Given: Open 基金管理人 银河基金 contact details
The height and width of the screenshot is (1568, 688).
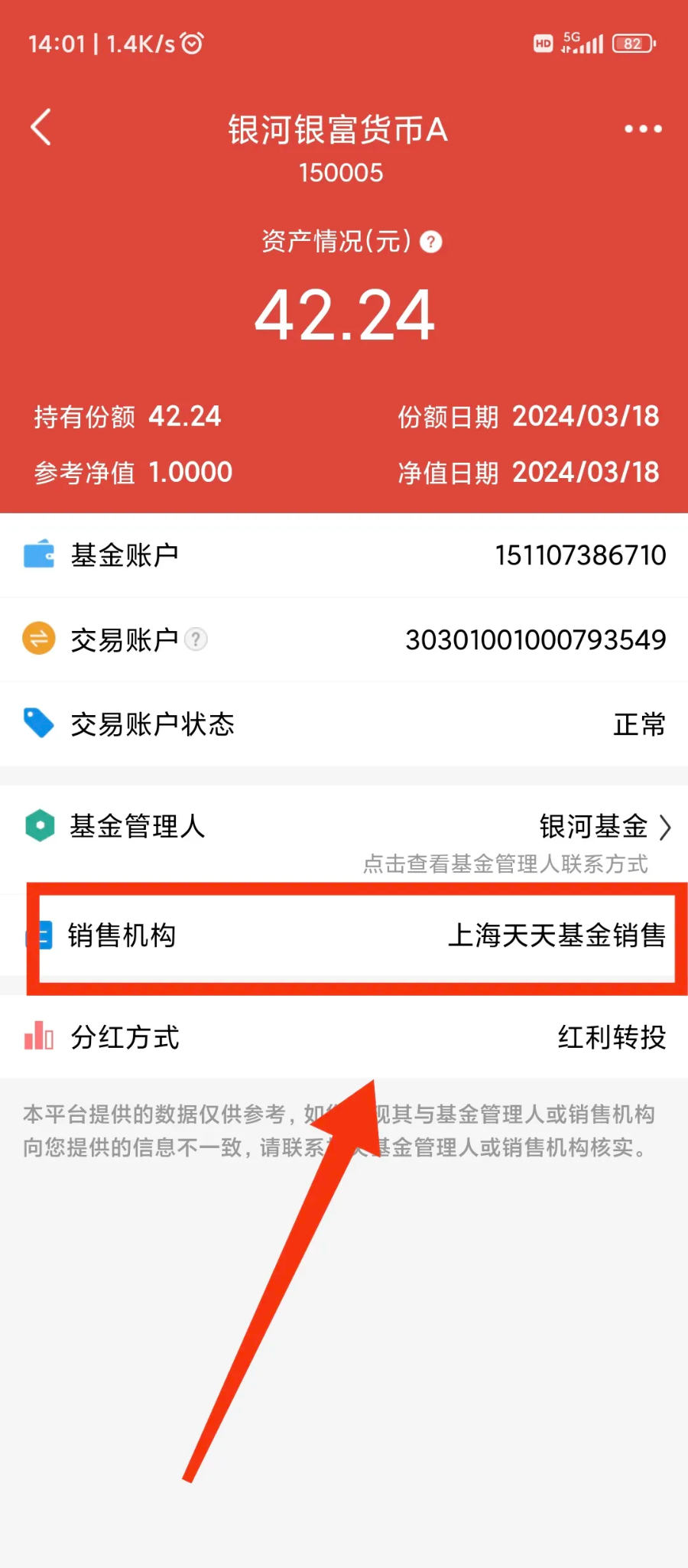Looking at the screenshot, I should click(x=604, y=827).
